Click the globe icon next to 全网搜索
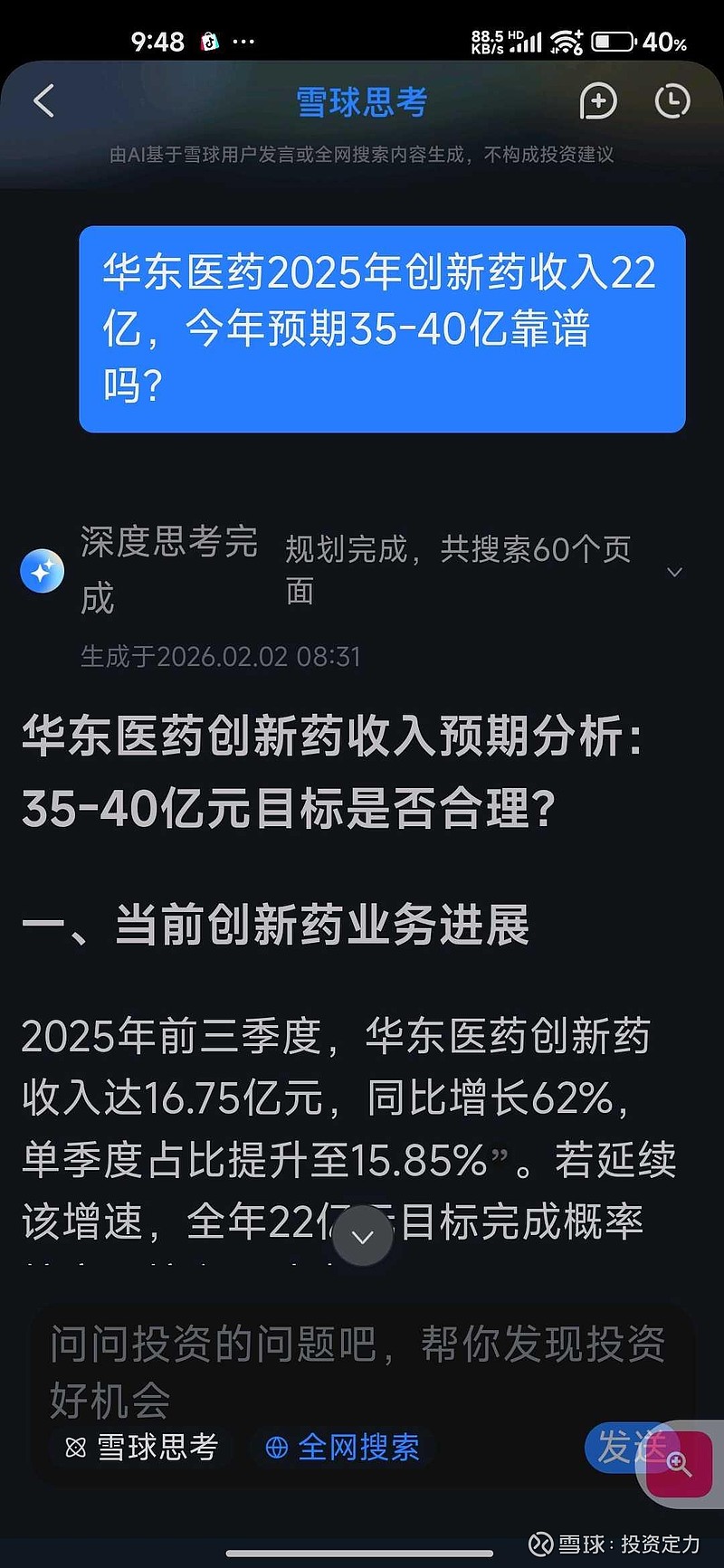The image size is (724, 1568). point(276,1448)
